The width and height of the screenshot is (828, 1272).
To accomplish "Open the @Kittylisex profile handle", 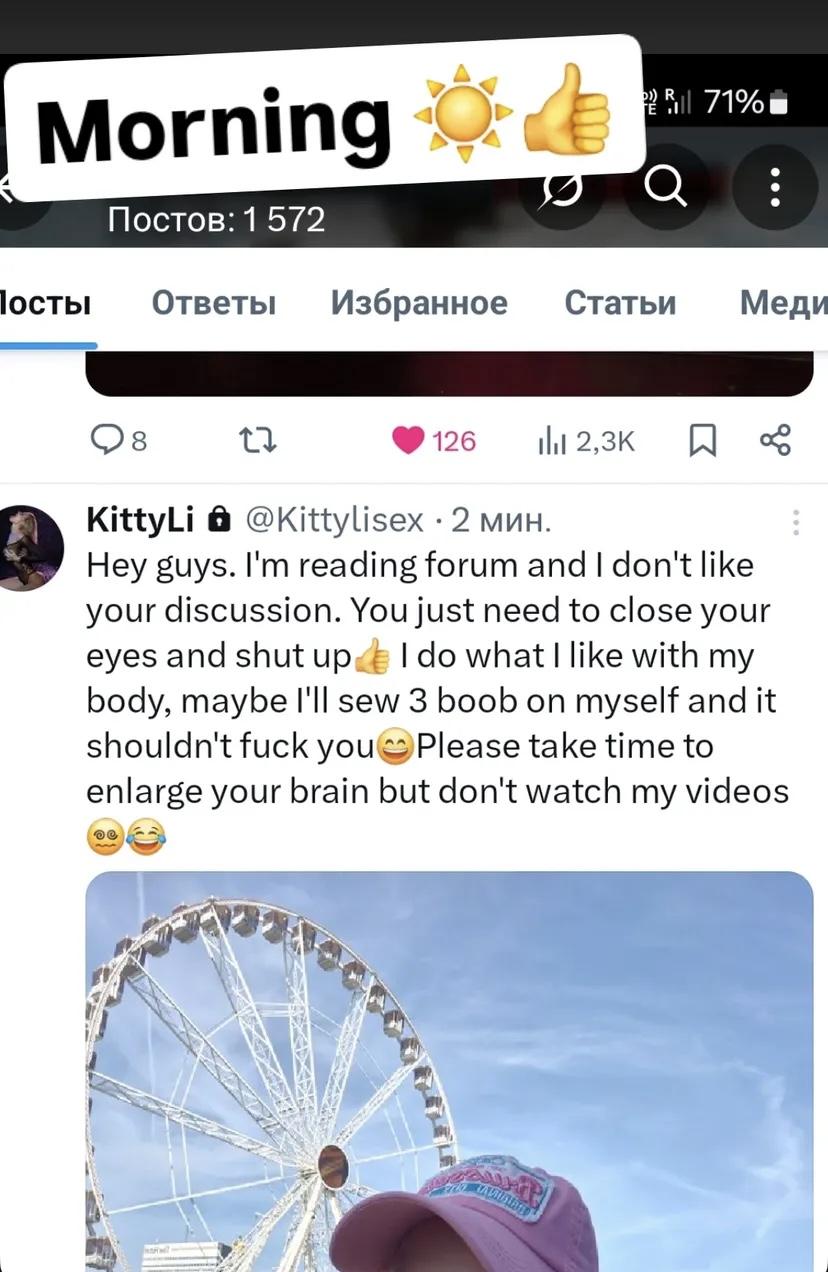I will click(x=335, y=520).
